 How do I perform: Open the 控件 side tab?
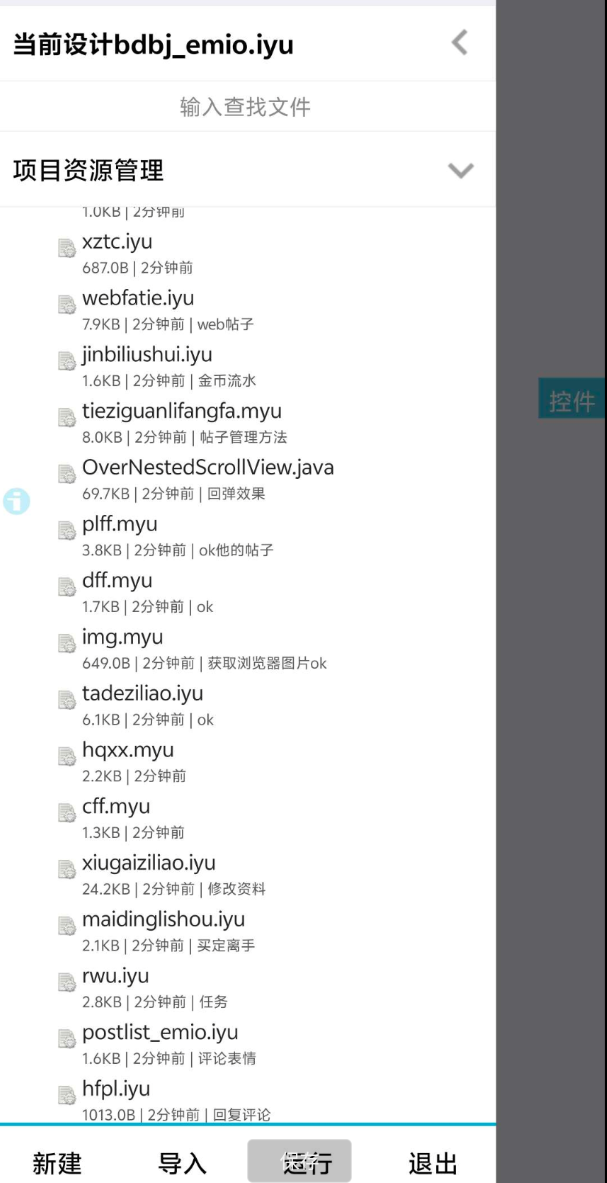click(571, 401)
